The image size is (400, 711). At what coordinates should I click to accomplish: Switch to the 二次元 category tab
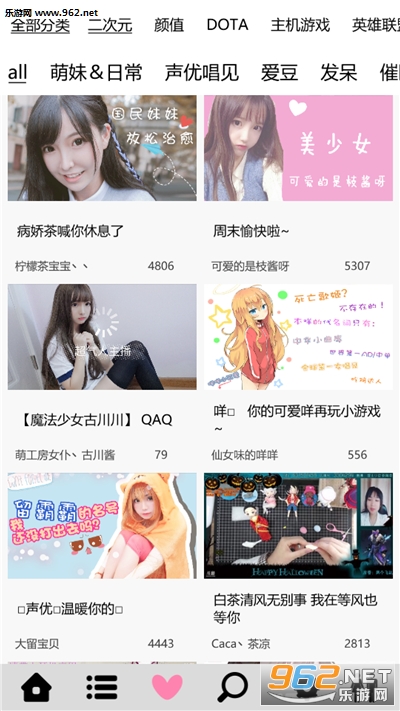coord(110,25)
